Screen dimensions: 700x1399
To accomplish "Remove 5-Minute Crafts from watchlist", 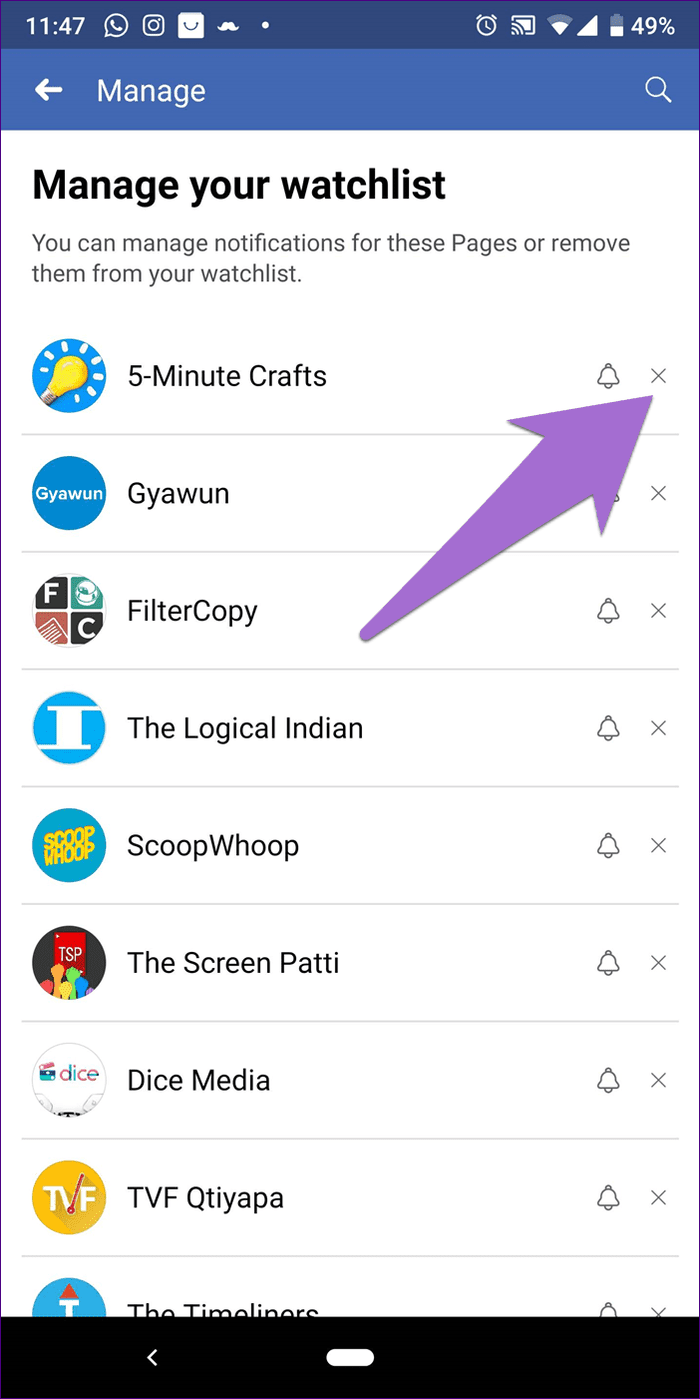I will click(658, 376).
